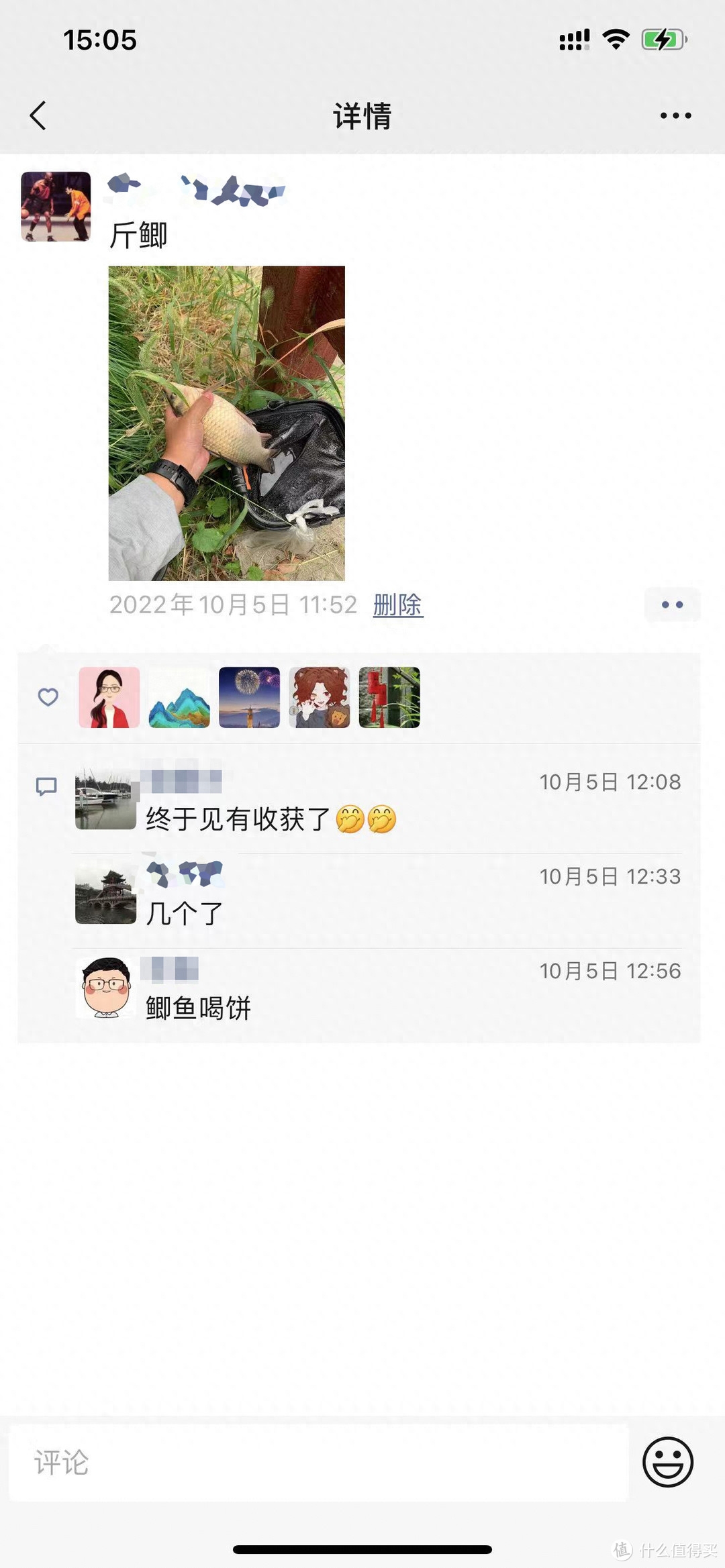The height and width of the screenshot is (1568, 725).
Task: Open the poster's basketball avatar profile
Action: [x=56, y=206]
